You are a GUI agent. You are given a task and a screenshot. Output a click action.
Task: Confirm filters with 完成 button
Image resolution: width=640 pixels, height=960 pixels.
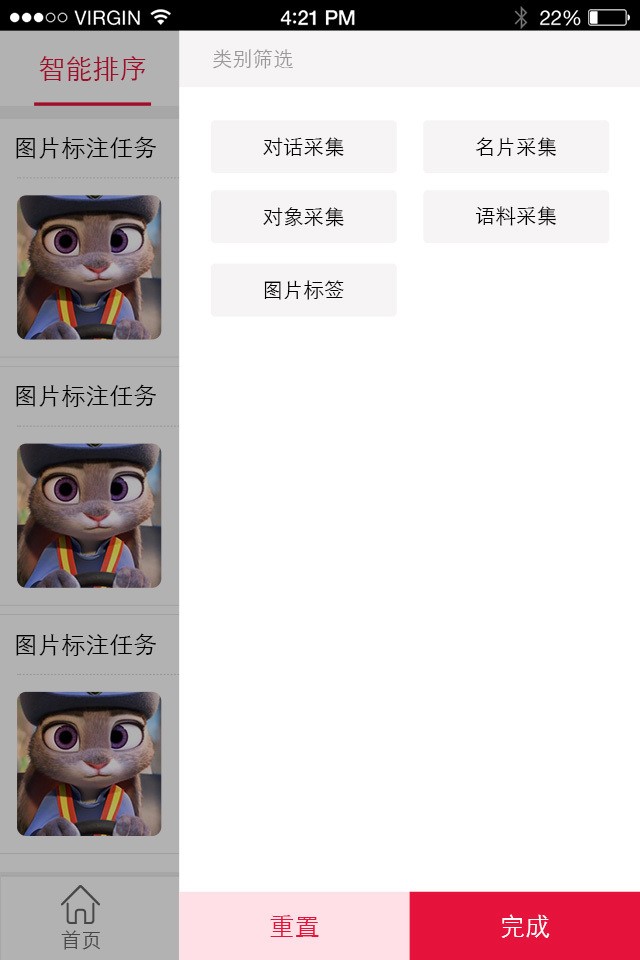tap(524, 926)
